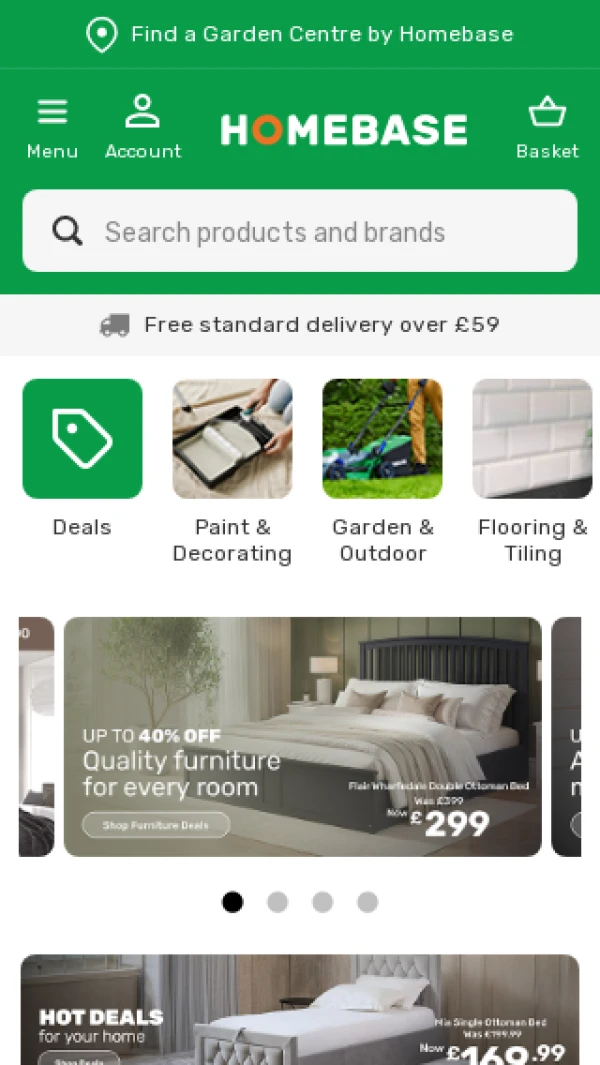Open the Menu drawer
Image resolution: width=600 pixels, height=1065 pixels.
coord(52,128)
